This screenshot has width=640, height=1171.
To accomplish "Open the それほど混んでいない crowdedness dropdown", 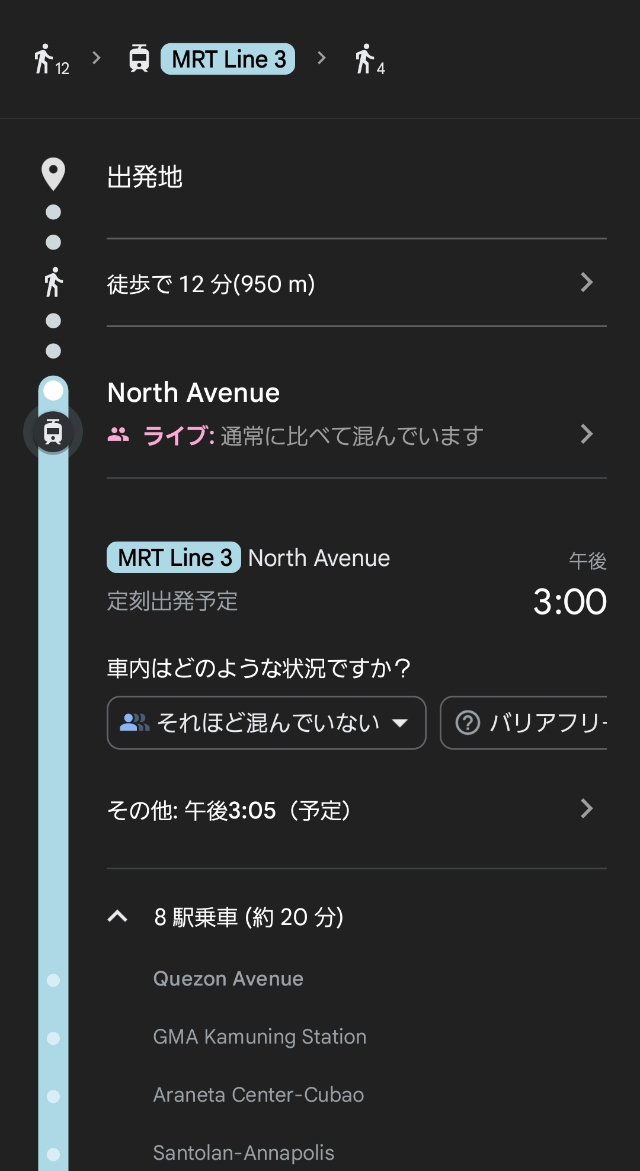I will tap(267, 723).
